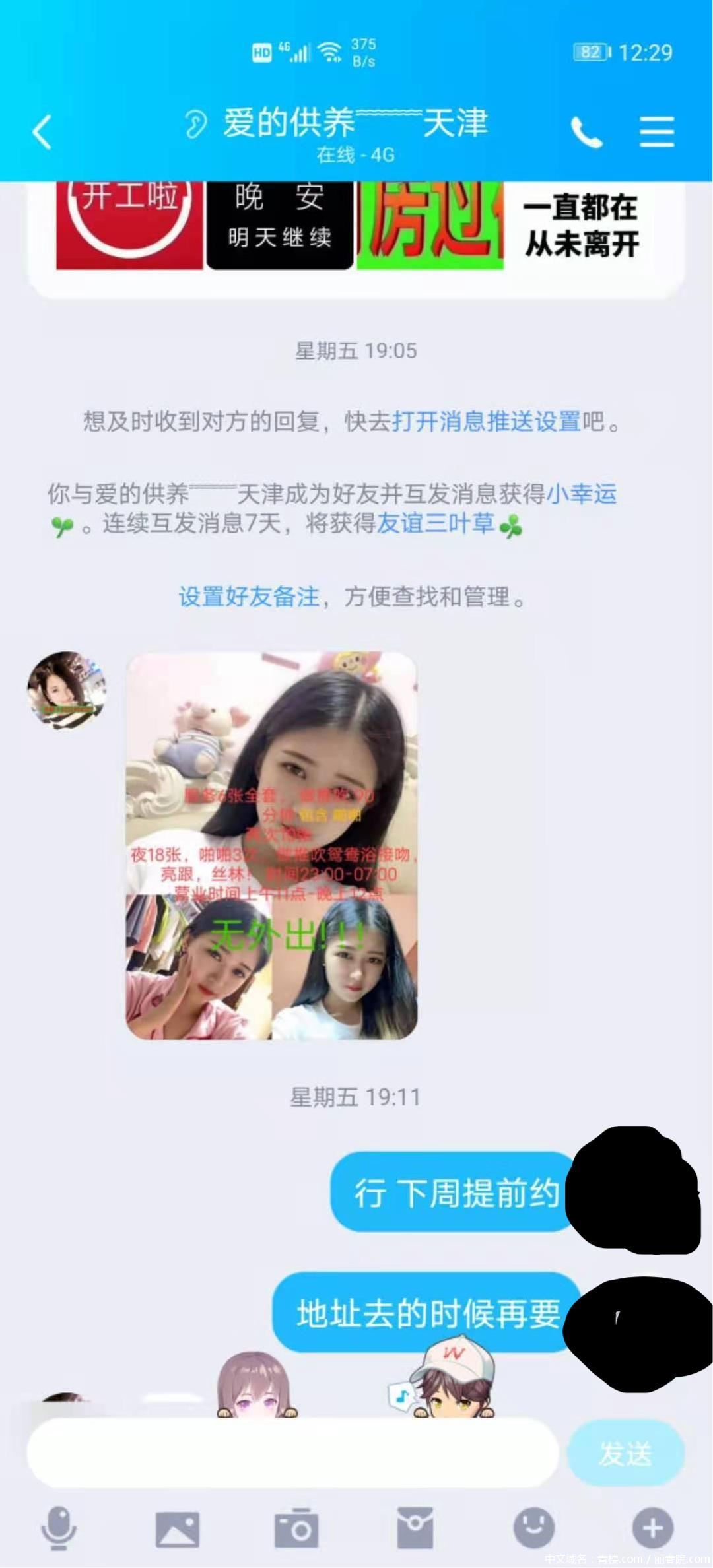This screenshot has height=1568, width=713.
Task: Open 打开消息推送设置 link
Action: [487, 421]
